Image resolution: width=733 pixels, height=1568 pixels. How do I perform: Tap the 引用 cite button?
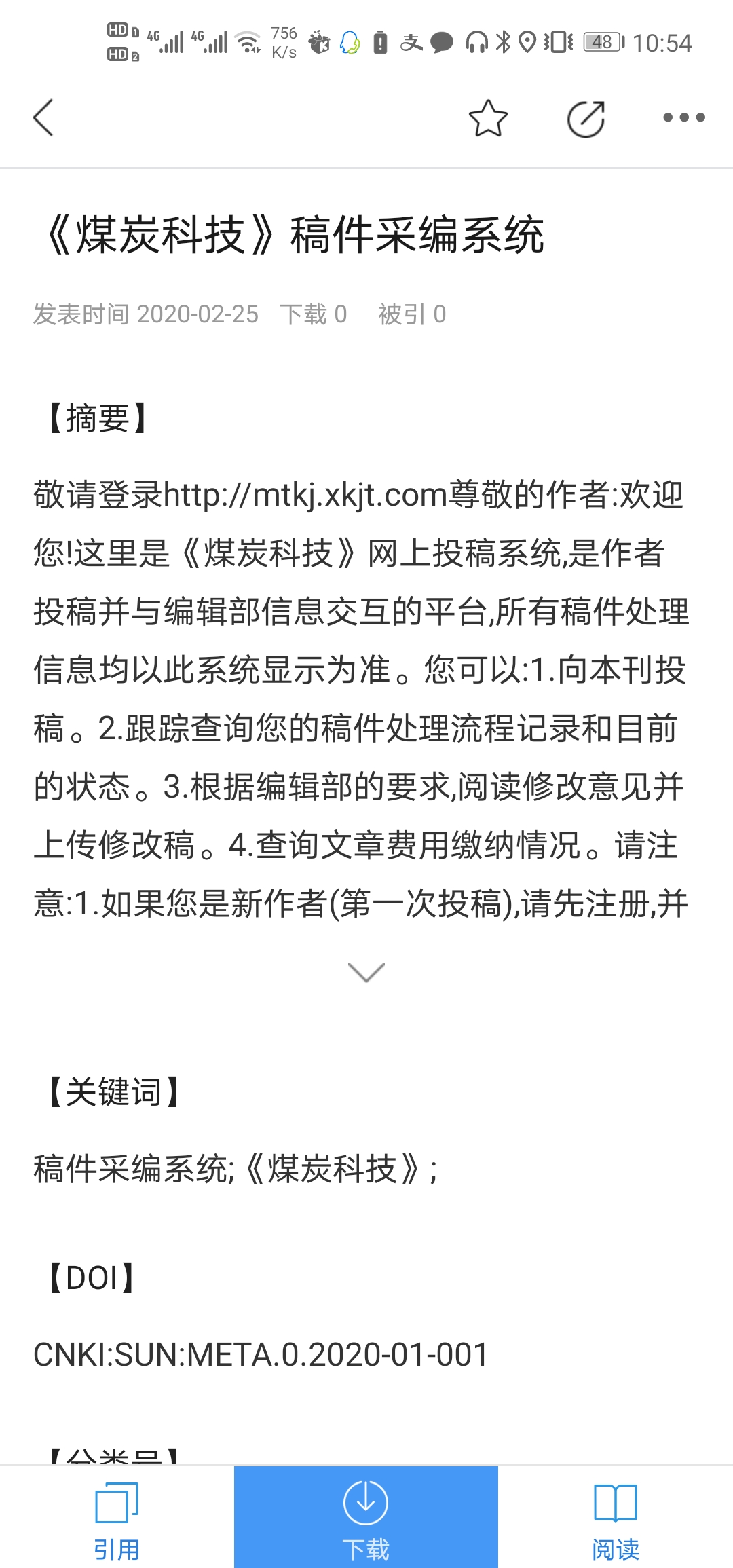coord(117,1517)
